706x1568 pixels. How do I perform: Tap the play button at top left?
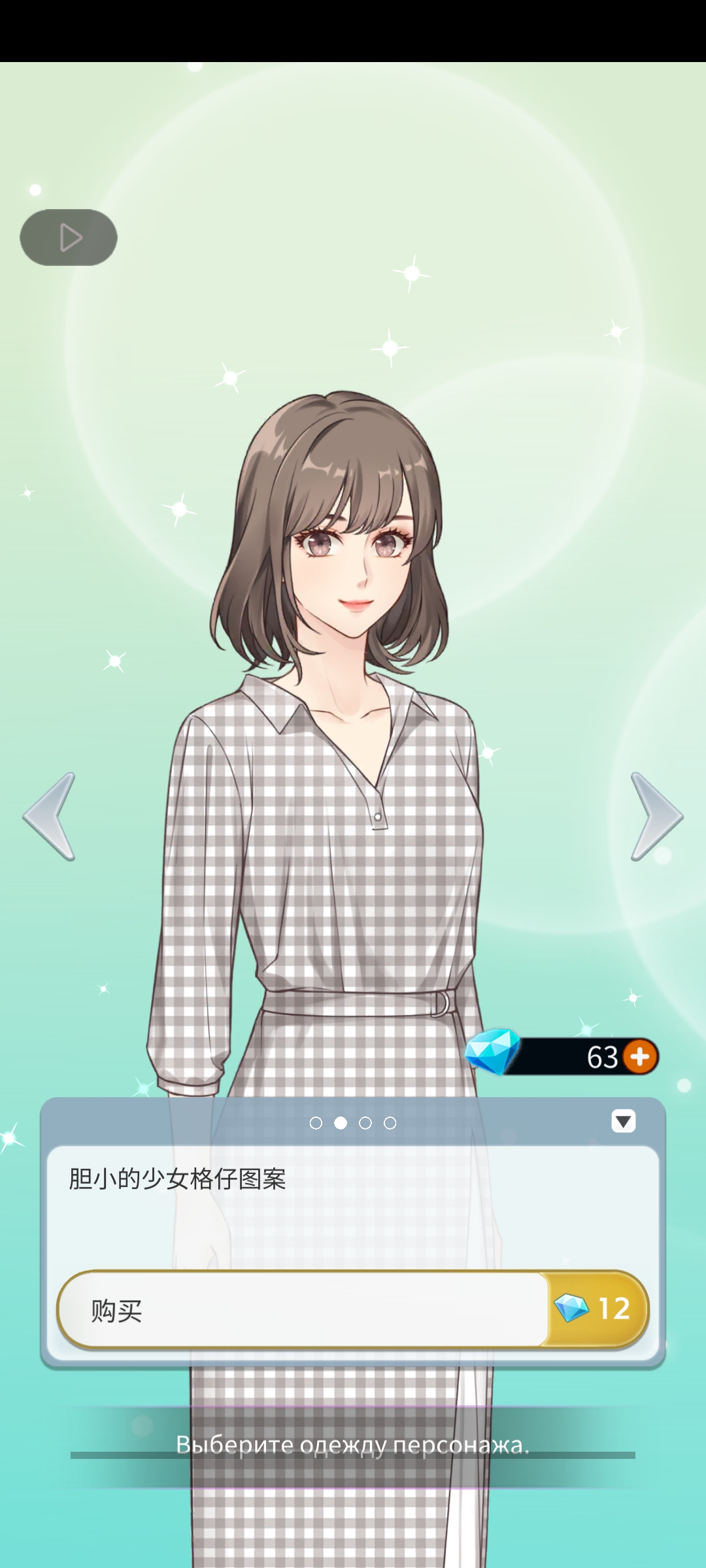pyautogui.click(x=69, y=237)
